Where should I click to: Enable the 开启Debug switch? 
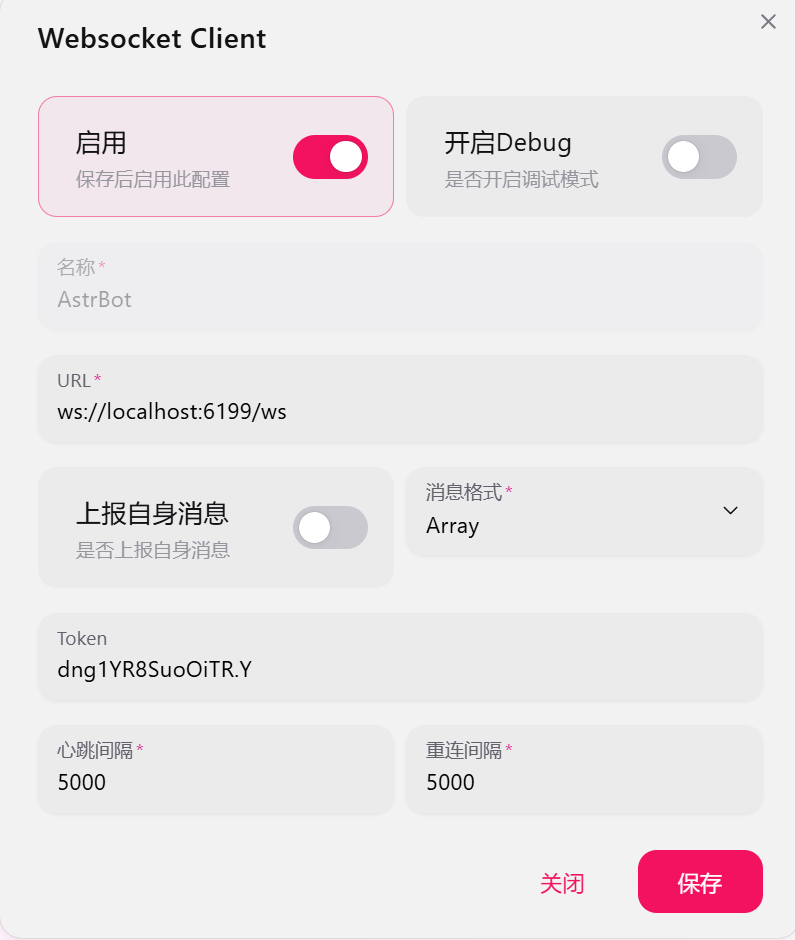coord(699,157)
